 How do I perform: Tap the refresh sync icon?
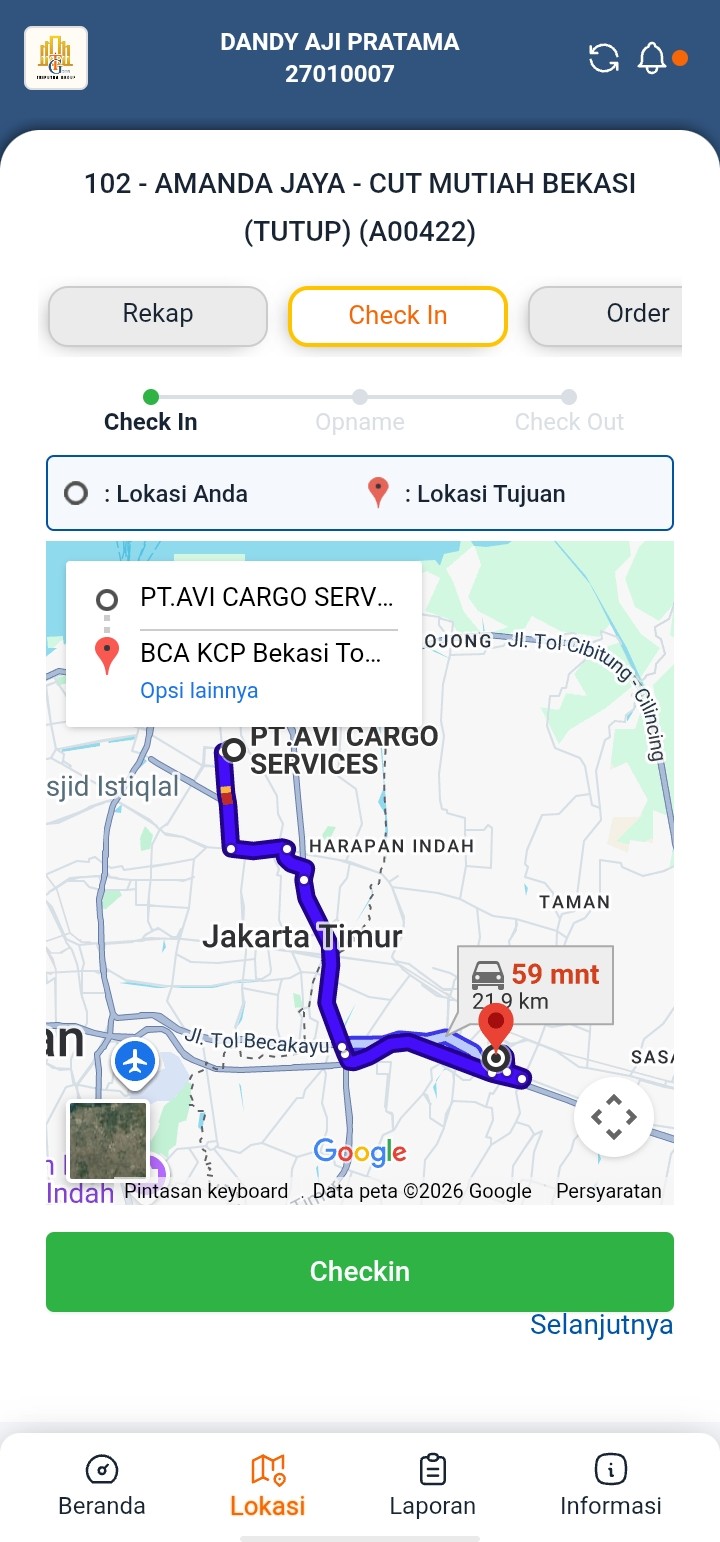click(604, 58)
